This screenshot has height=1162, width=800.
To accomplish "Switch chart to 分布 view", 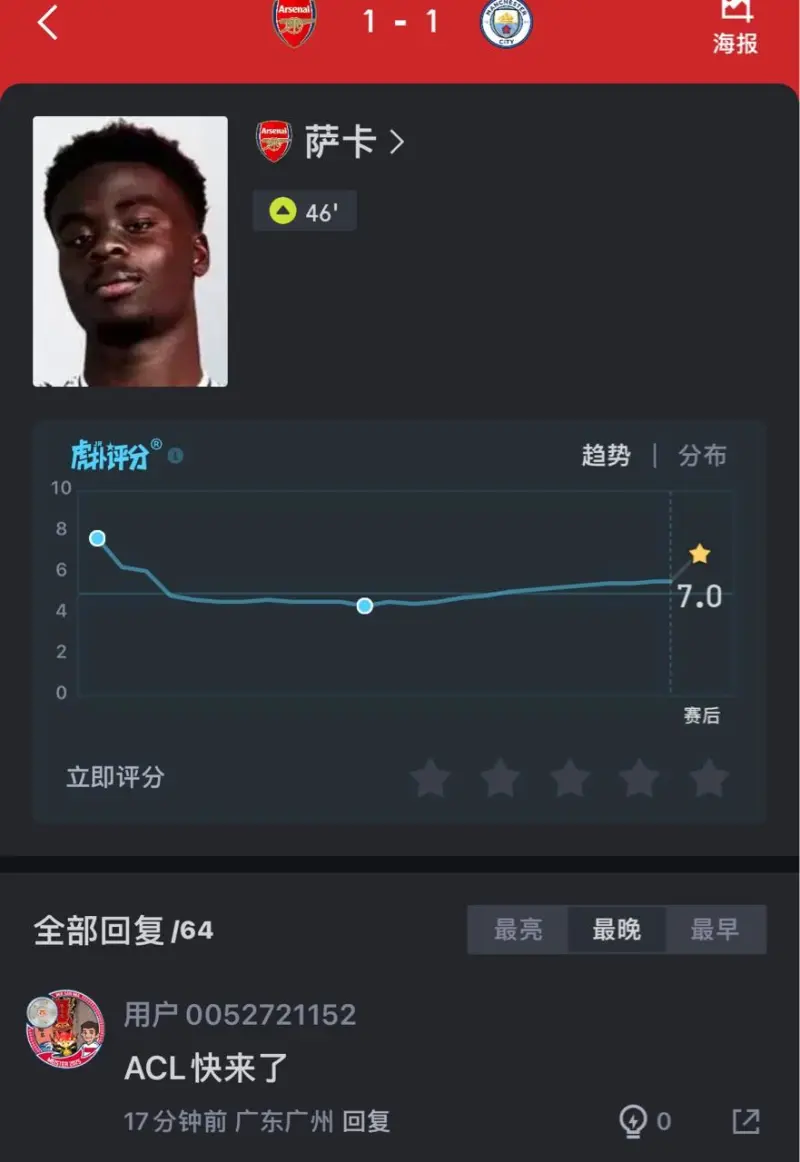I will pos(702,456).
